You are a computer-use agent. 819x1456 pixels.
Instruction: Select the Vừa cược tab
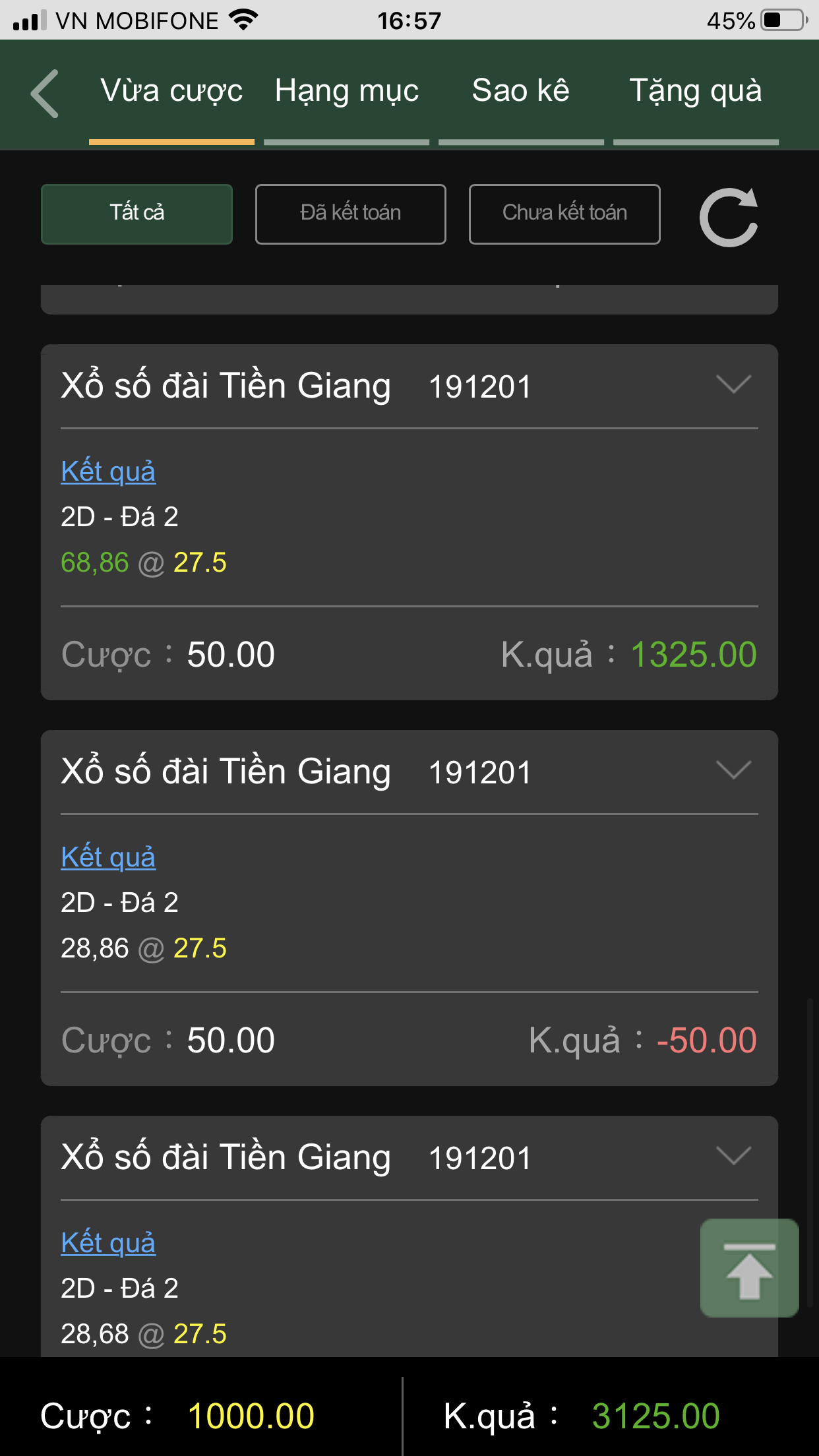tap(171, 91)
